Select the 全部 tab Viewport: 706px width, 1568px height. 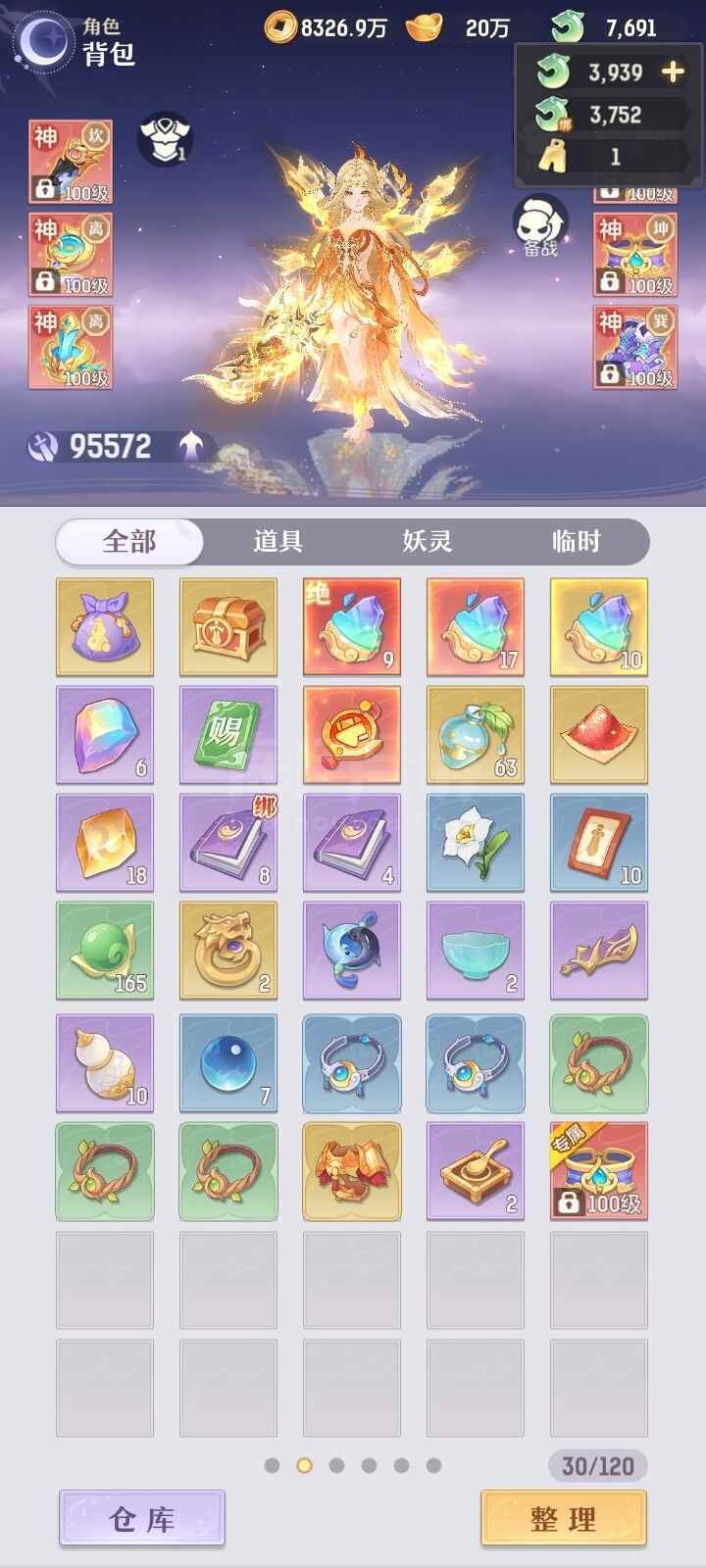point(129,541)
